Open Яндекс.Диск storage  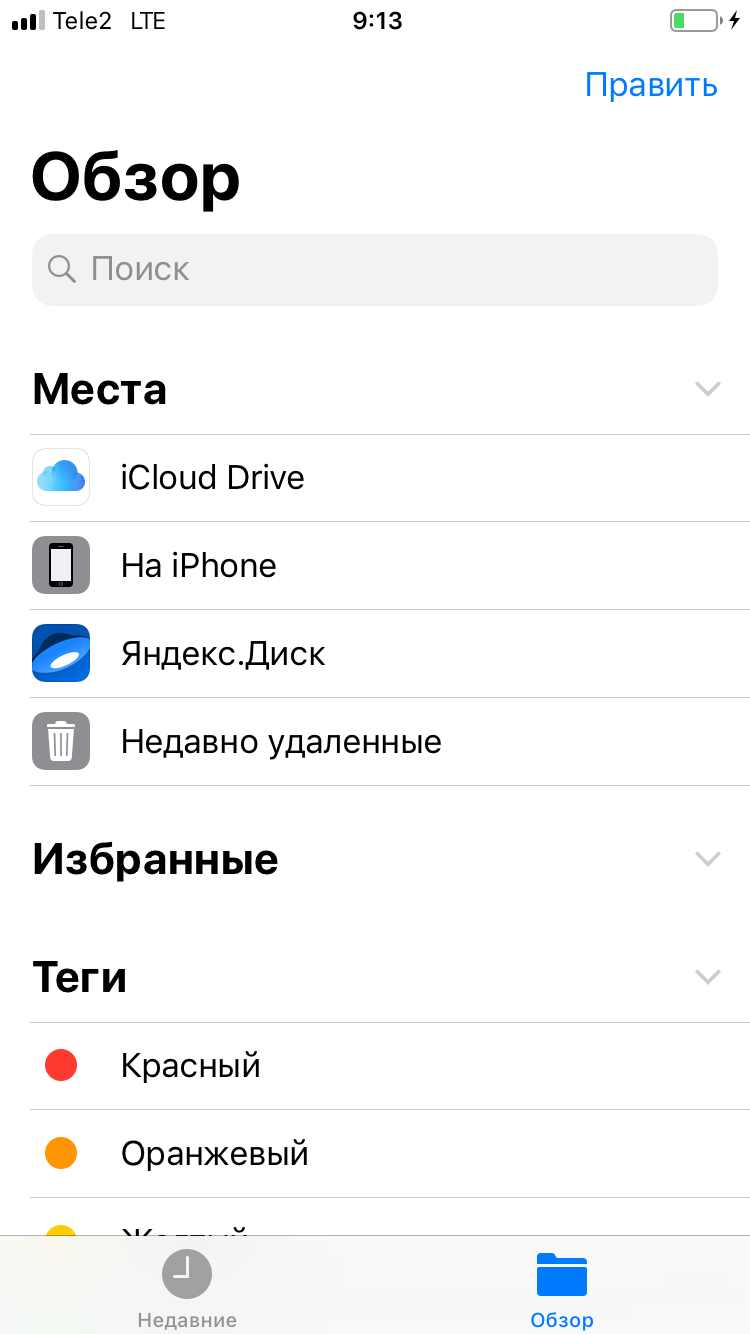click(223, 654)
